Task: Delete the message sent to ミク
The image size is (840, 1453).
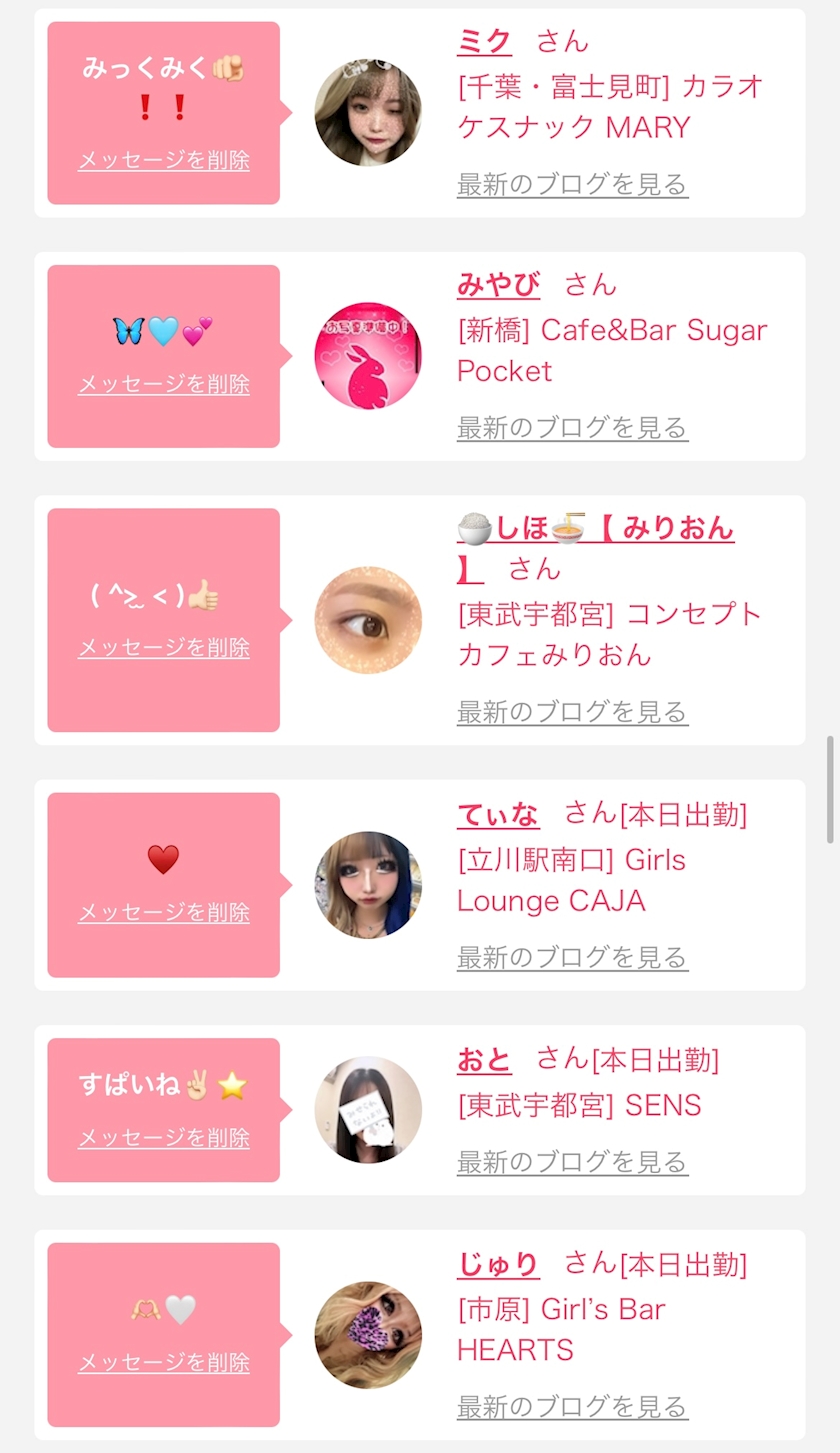Action: (x=164, y=160)
